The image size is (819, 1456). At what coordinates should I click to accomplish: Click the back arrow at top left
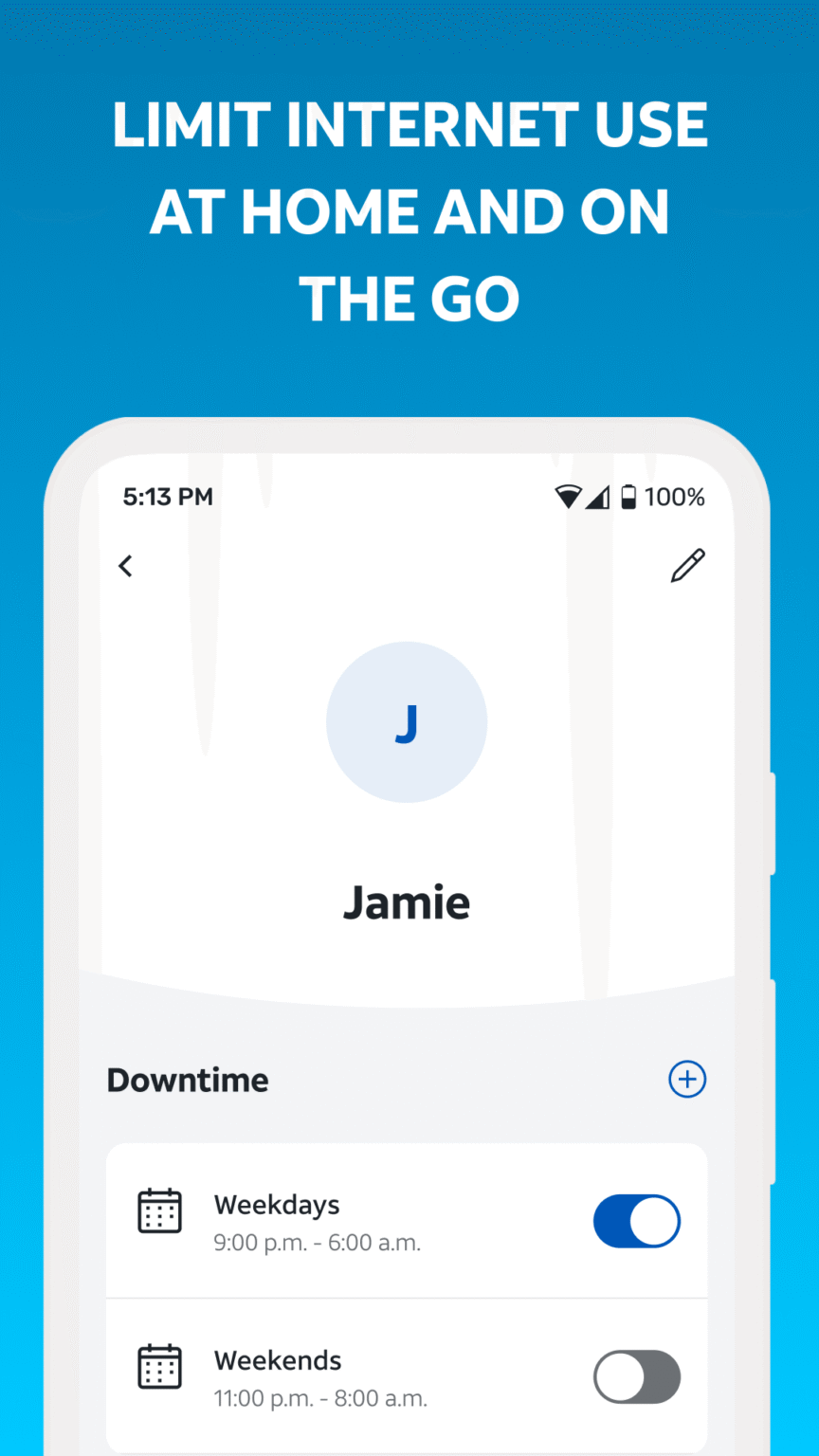click(125, 565)
